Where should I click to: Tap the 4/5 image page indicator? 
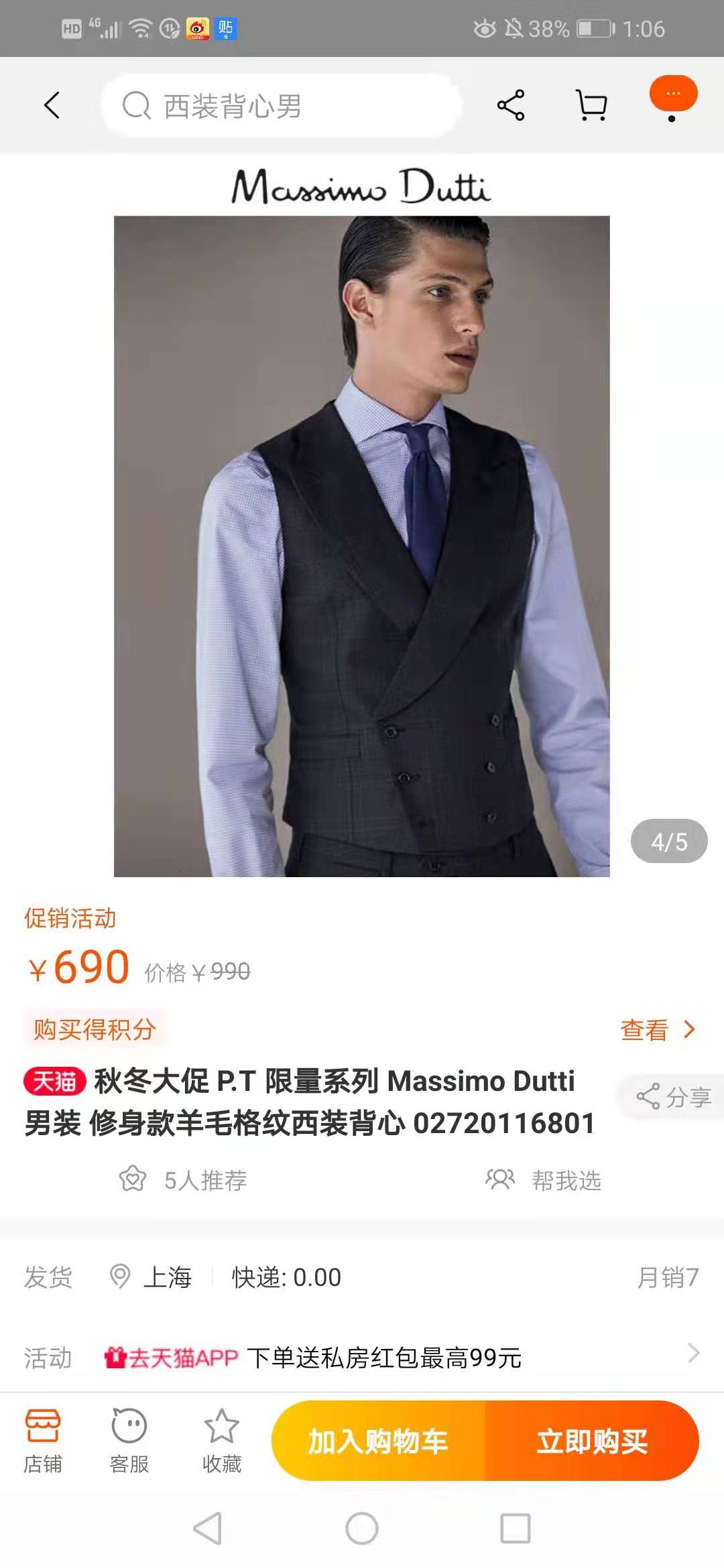point(668,841)
